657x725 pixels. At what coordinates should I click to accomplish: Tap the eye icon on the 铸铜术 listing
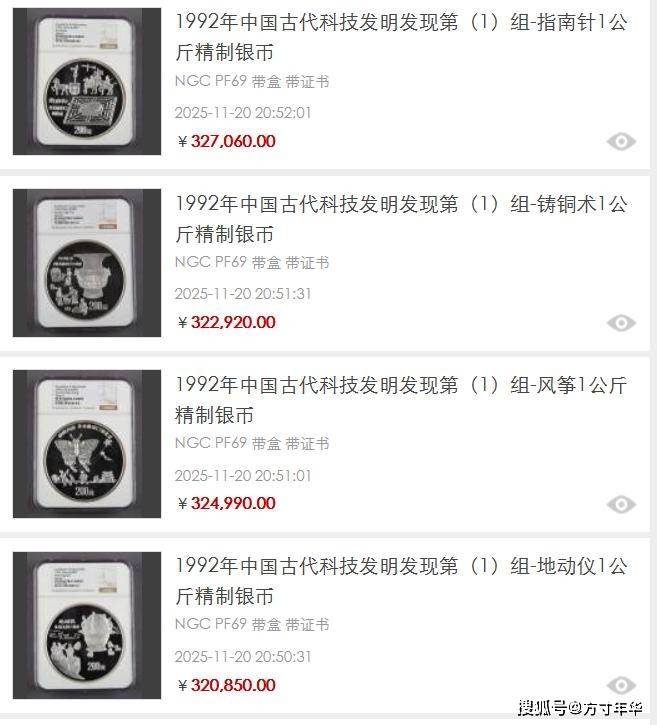tap(621, 323)
